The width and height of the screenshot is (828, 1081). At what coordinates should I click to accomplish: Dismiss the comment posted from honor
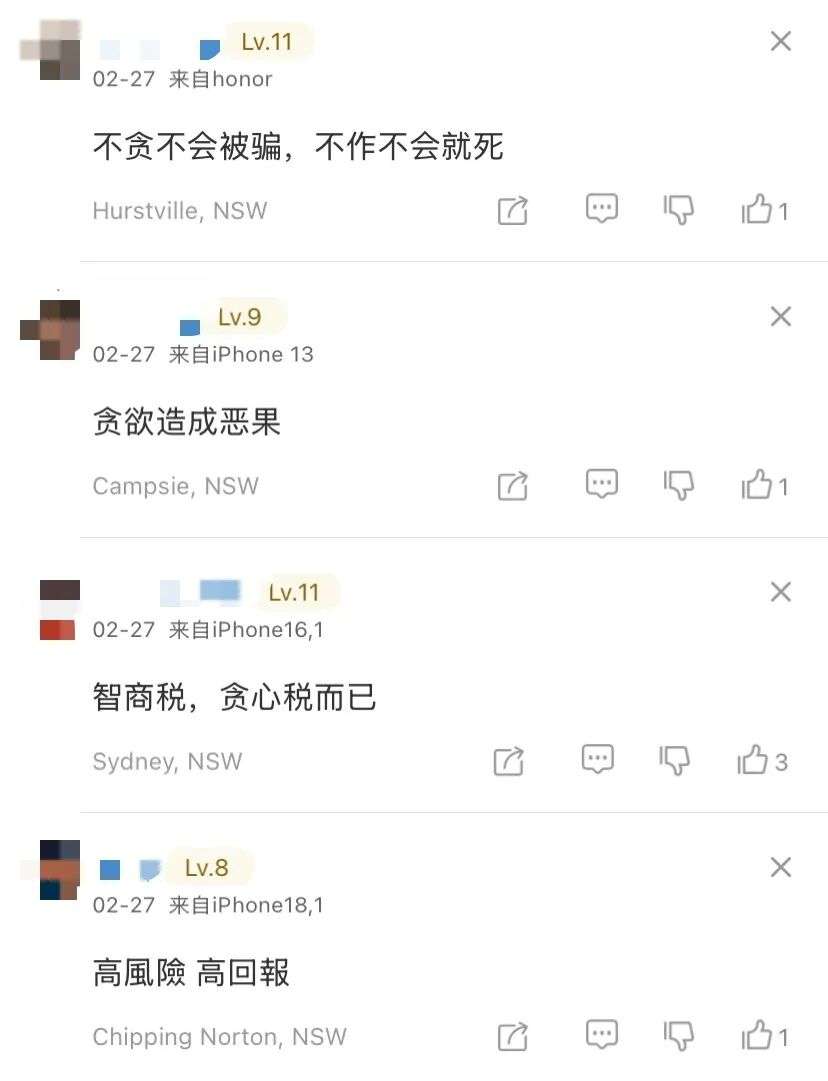click(x=781, y=41)
